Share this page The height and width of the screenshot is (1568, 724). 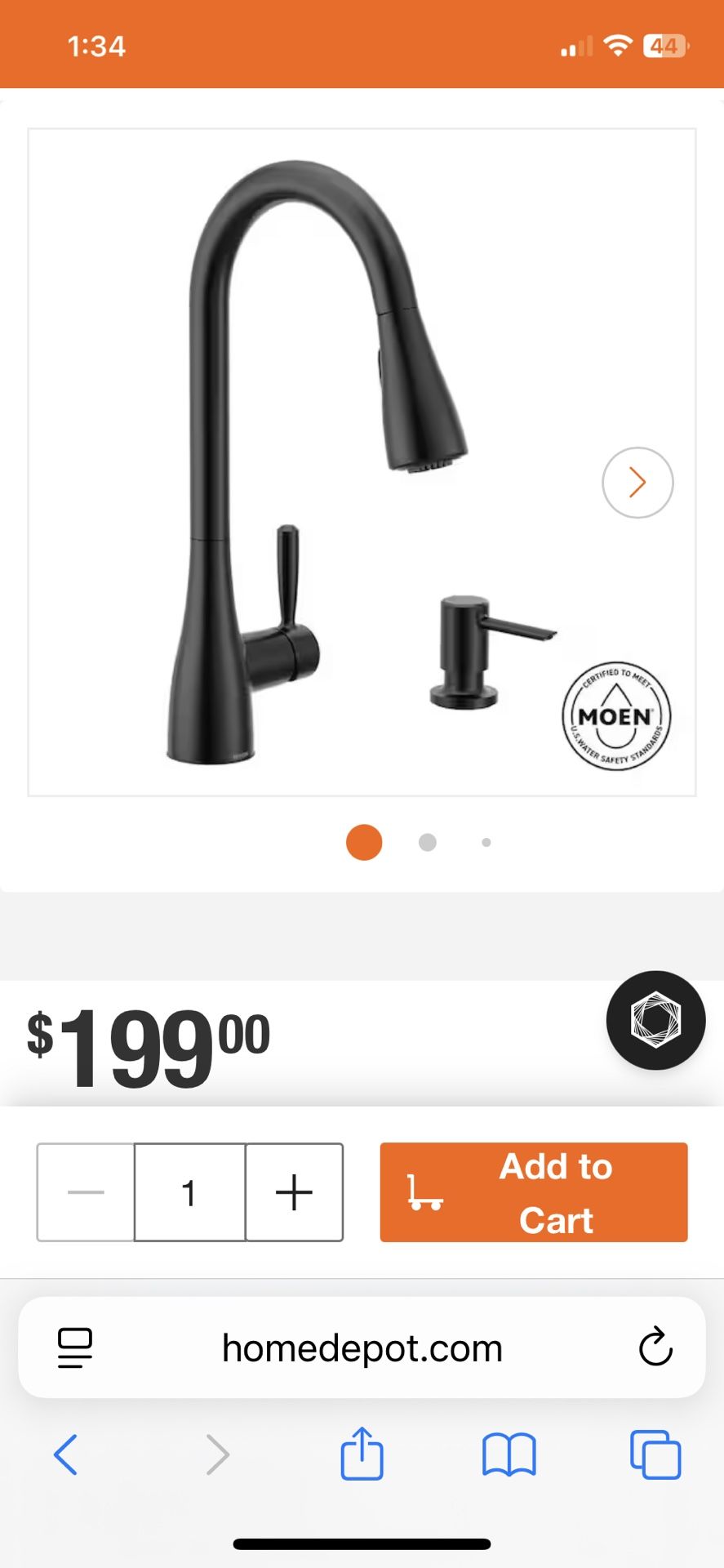pyautogui.click(x=362, y=1453)
